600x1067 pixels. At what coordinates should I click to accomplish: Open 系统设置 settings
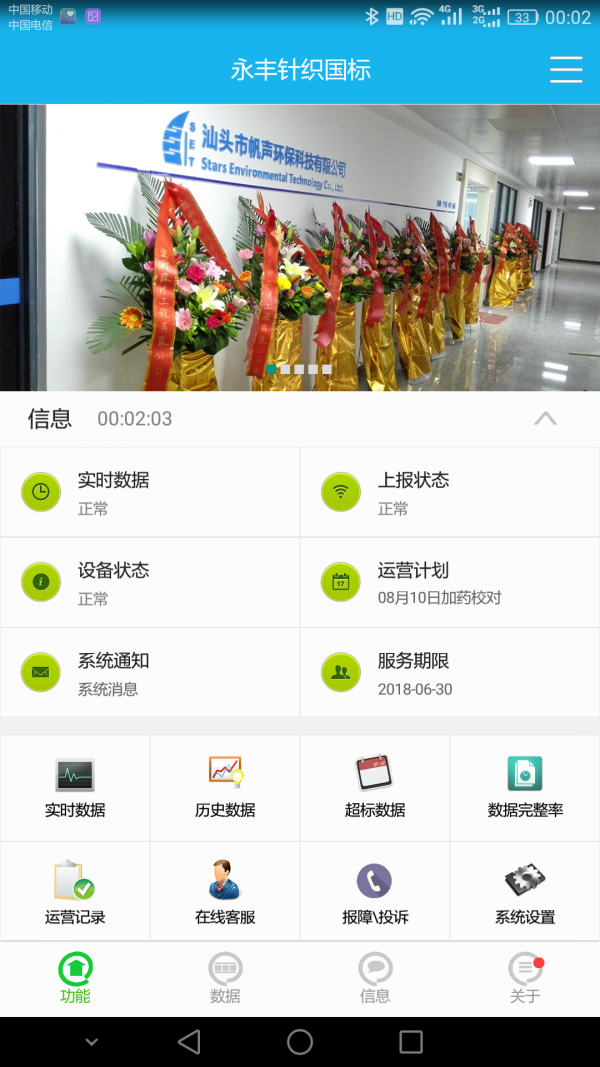[x=525, y=893]
